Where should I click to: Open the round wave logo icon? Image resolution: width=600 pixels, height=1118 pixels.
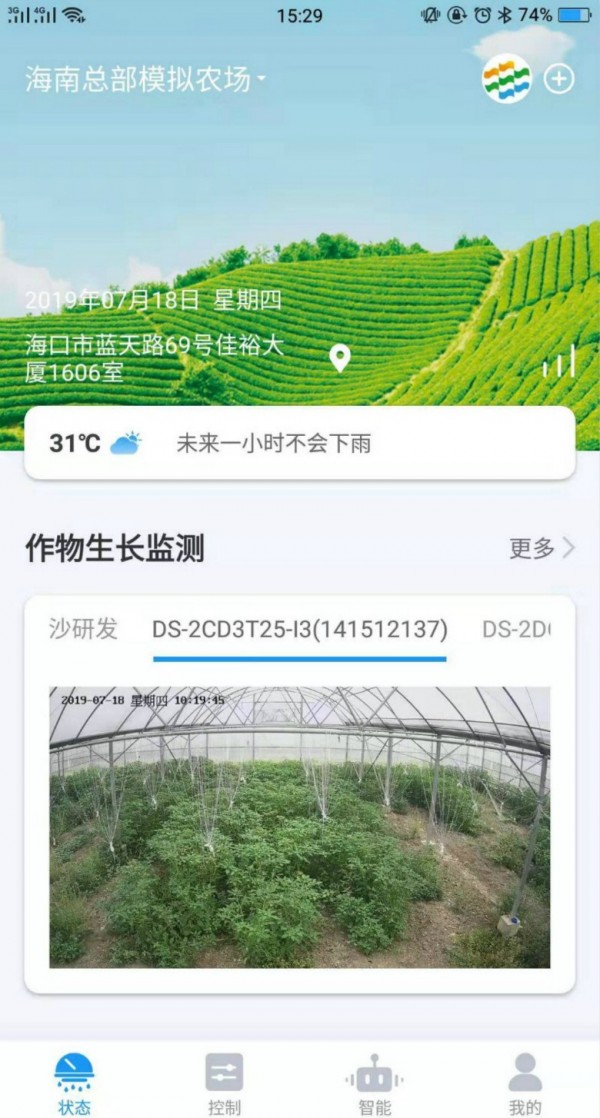[507, 79]
